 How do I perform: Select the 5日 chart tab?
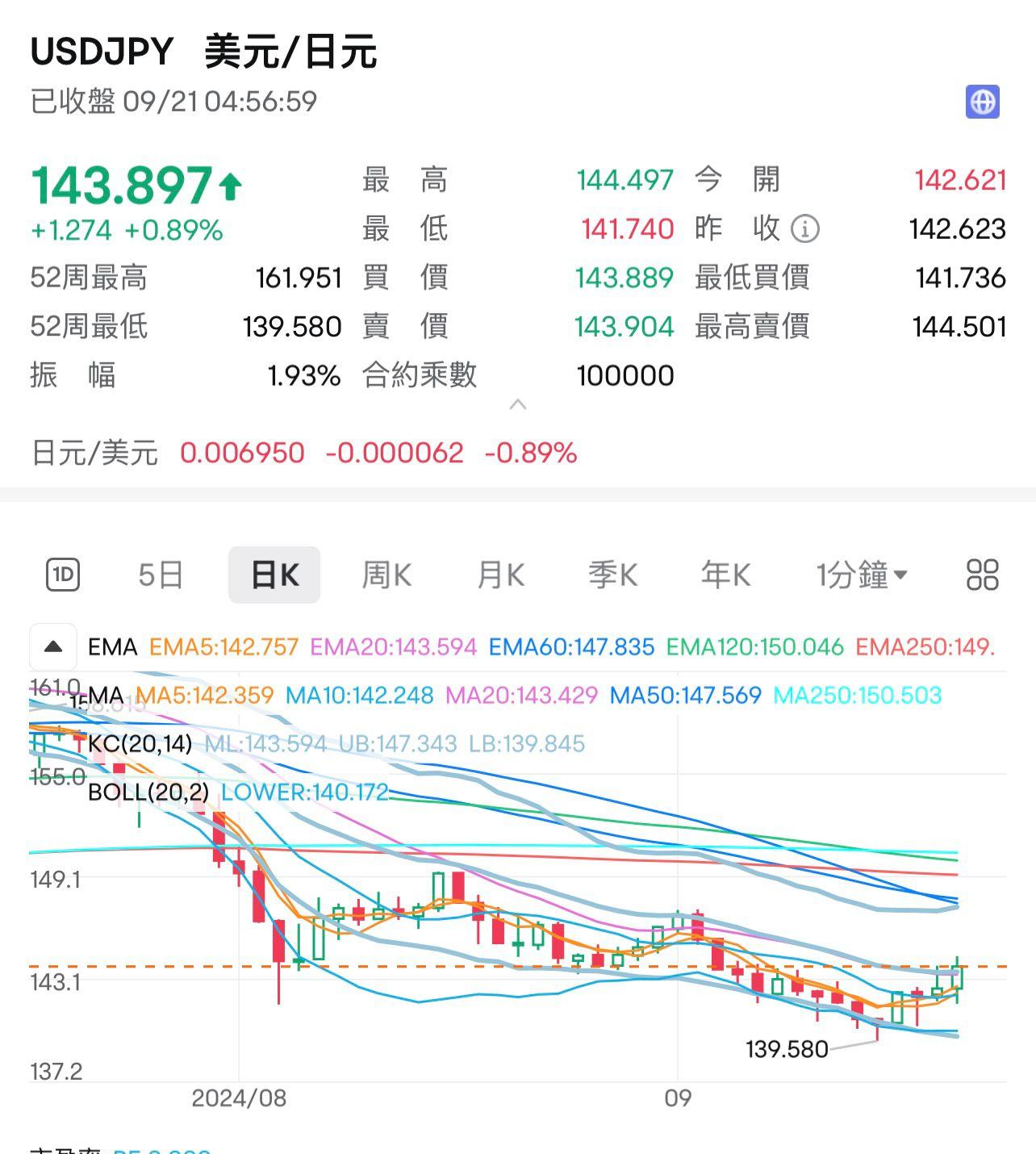(161, 575)
